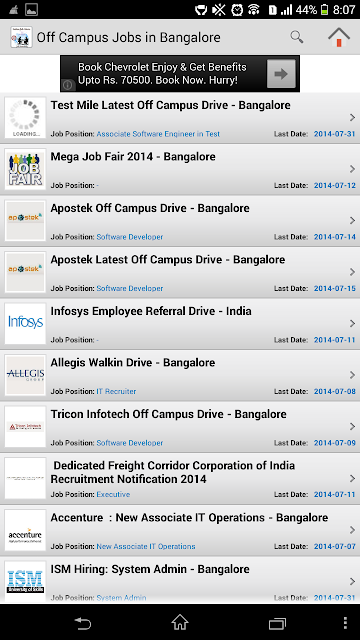View Infosys Employee Referral Drive details
The width and height of the screenshot is (360, 640).
180,324
